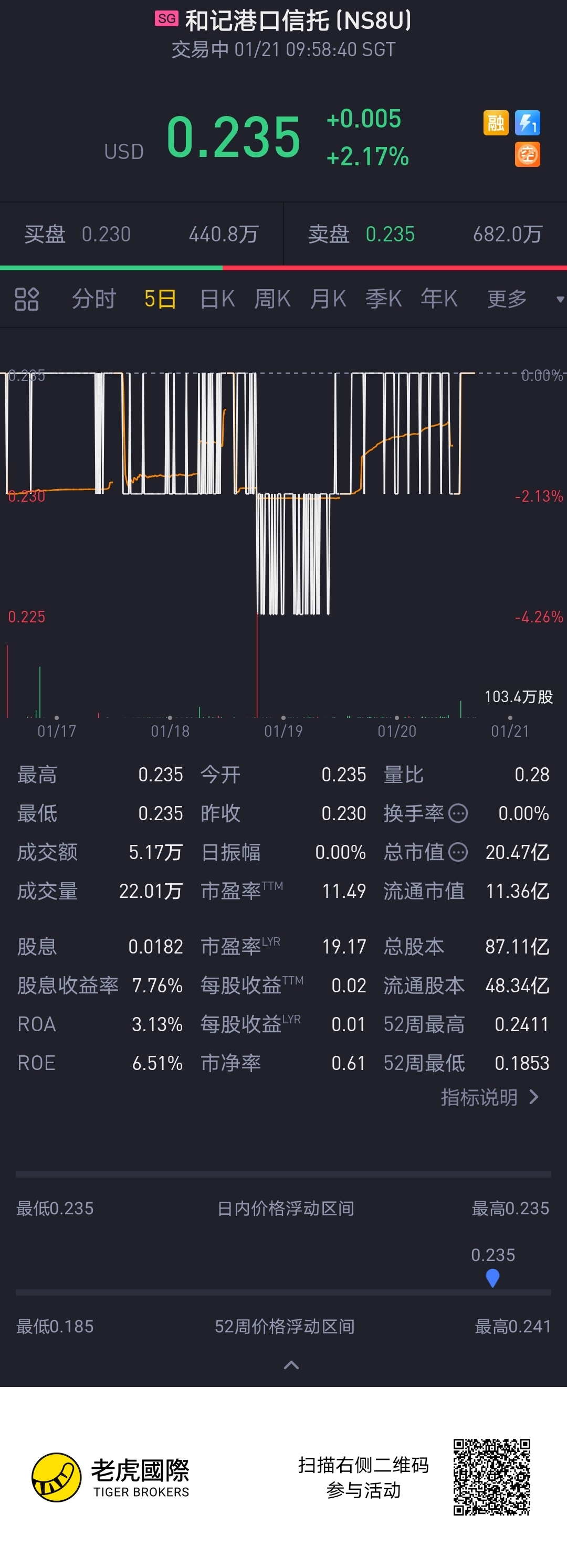567x1568 pixels.
Task: Open the 年K chart
Action: click(x=438, y=299)
